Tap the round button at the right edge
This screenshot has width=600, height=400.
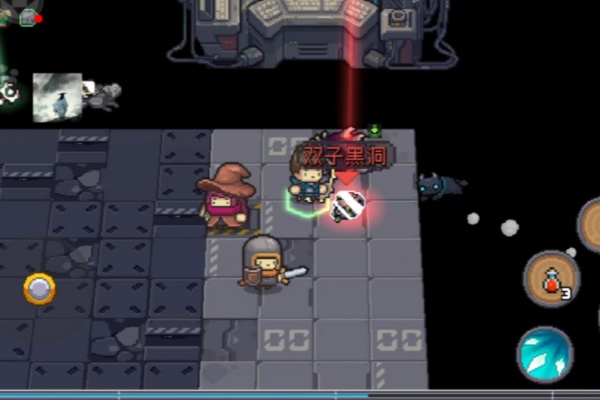592,227
